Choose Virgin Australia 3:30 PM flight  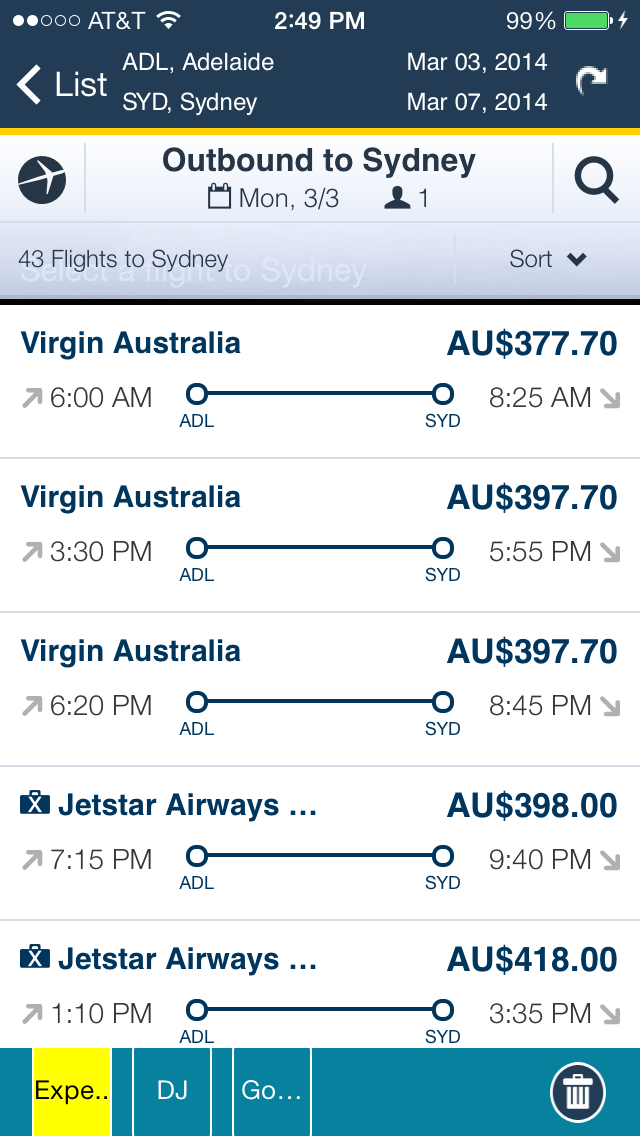pos(320,535)
